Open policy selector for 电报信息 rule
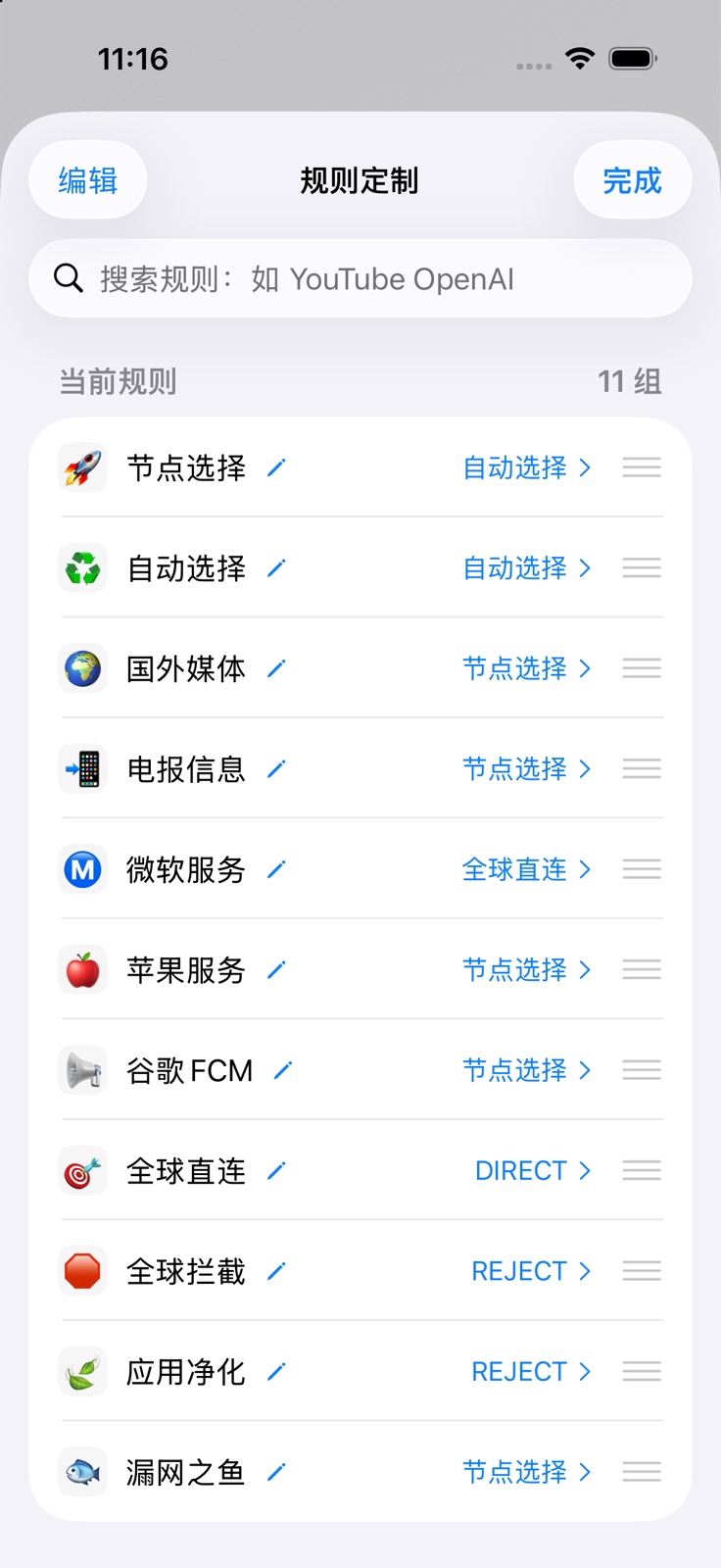721x1568 pixels. pyautogui.click(x=527, y=768)
